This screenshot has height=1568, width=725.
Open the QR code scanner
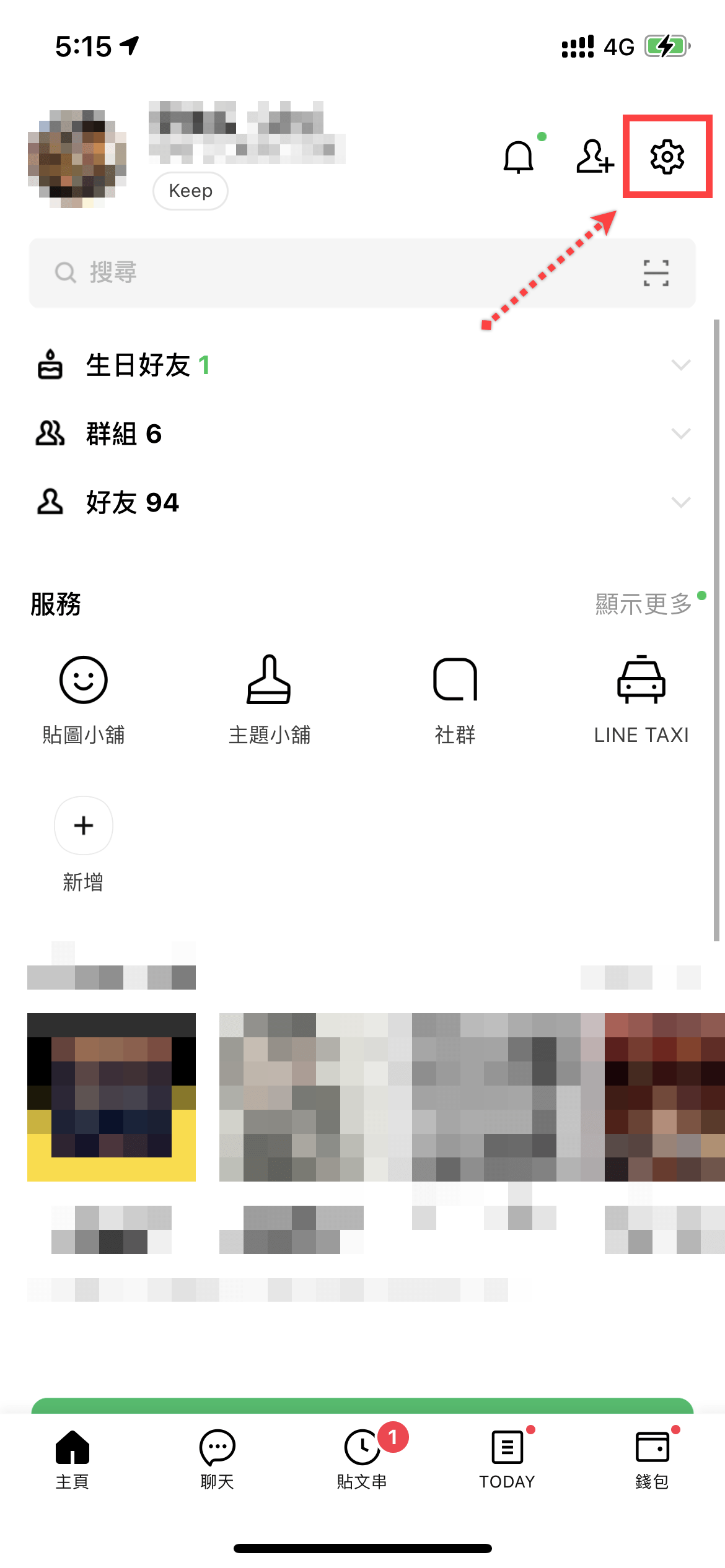[x=656, y=272]
